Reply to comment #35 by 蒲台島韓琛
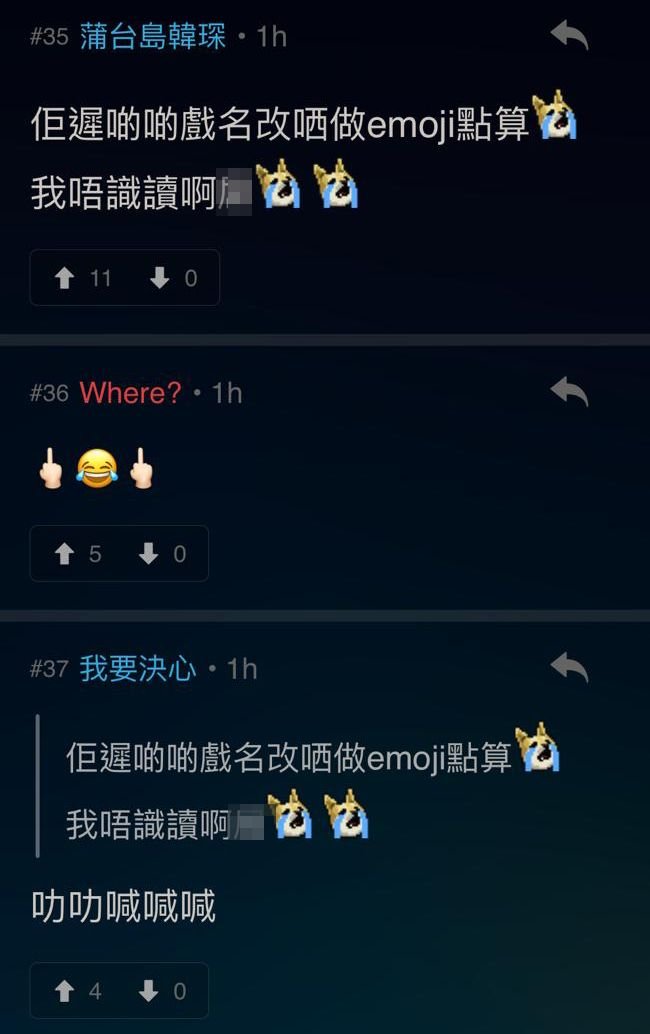This screenshot has height=1034, width=650. pyautogui.click(x=569, y=36)
